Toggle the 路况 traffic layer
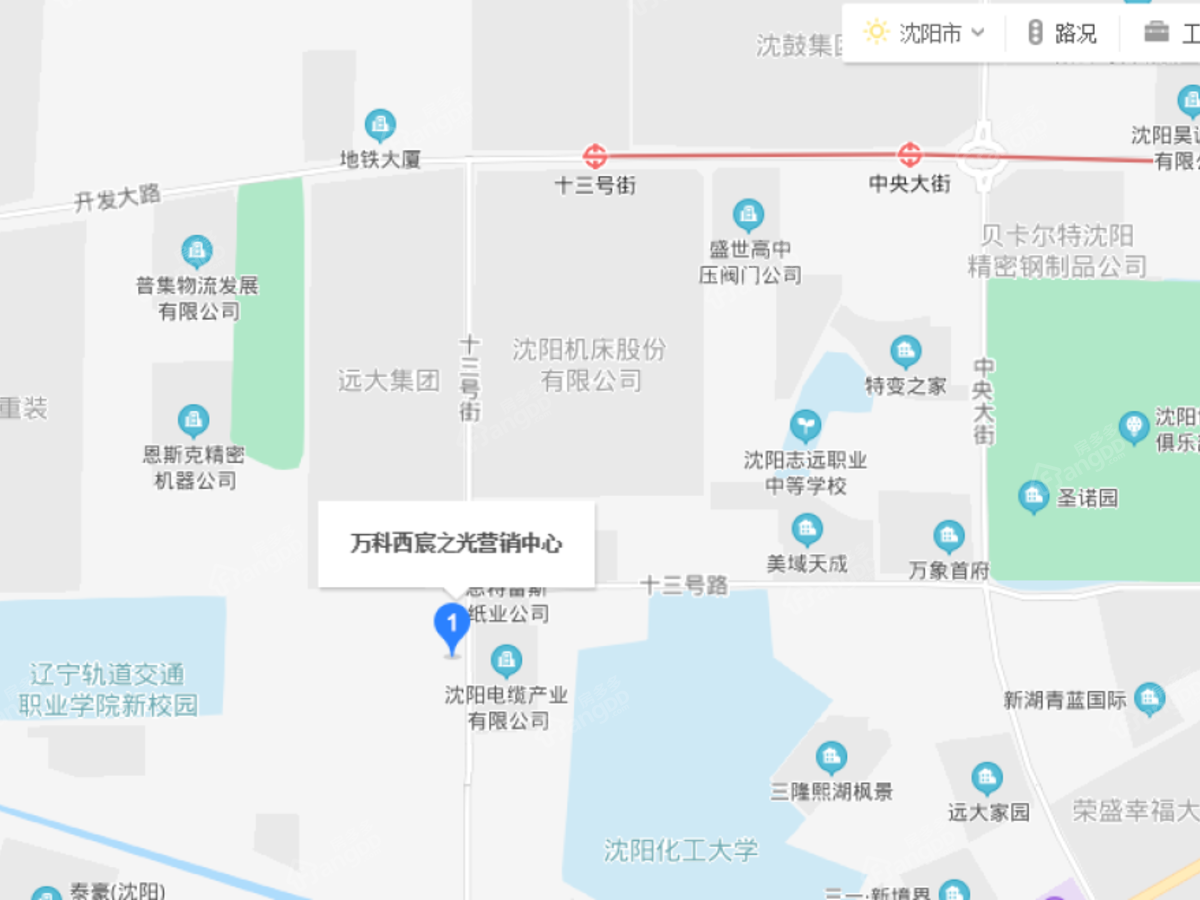 coord(1062,33)
